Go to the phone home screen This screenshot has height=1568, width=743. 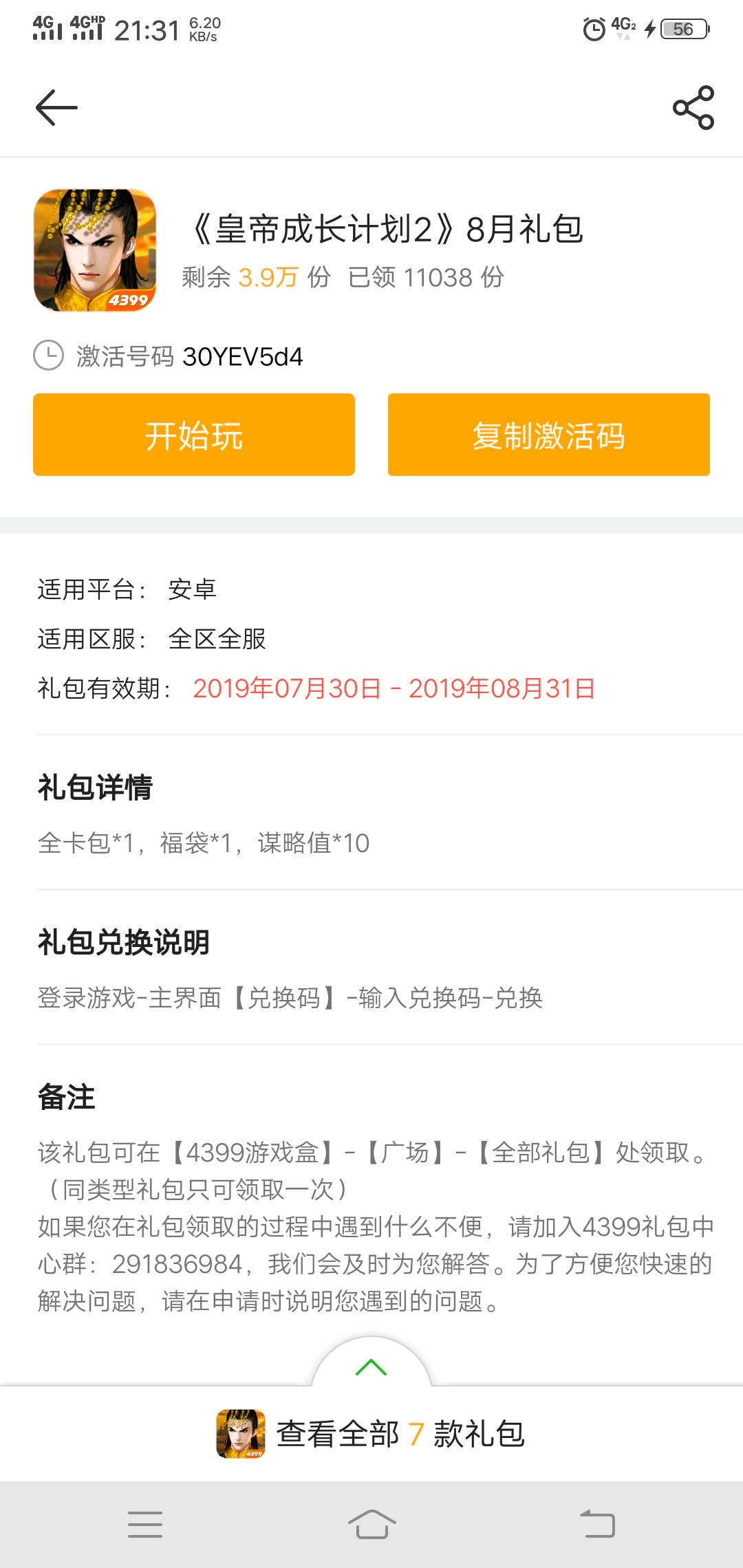[371, 1524]
